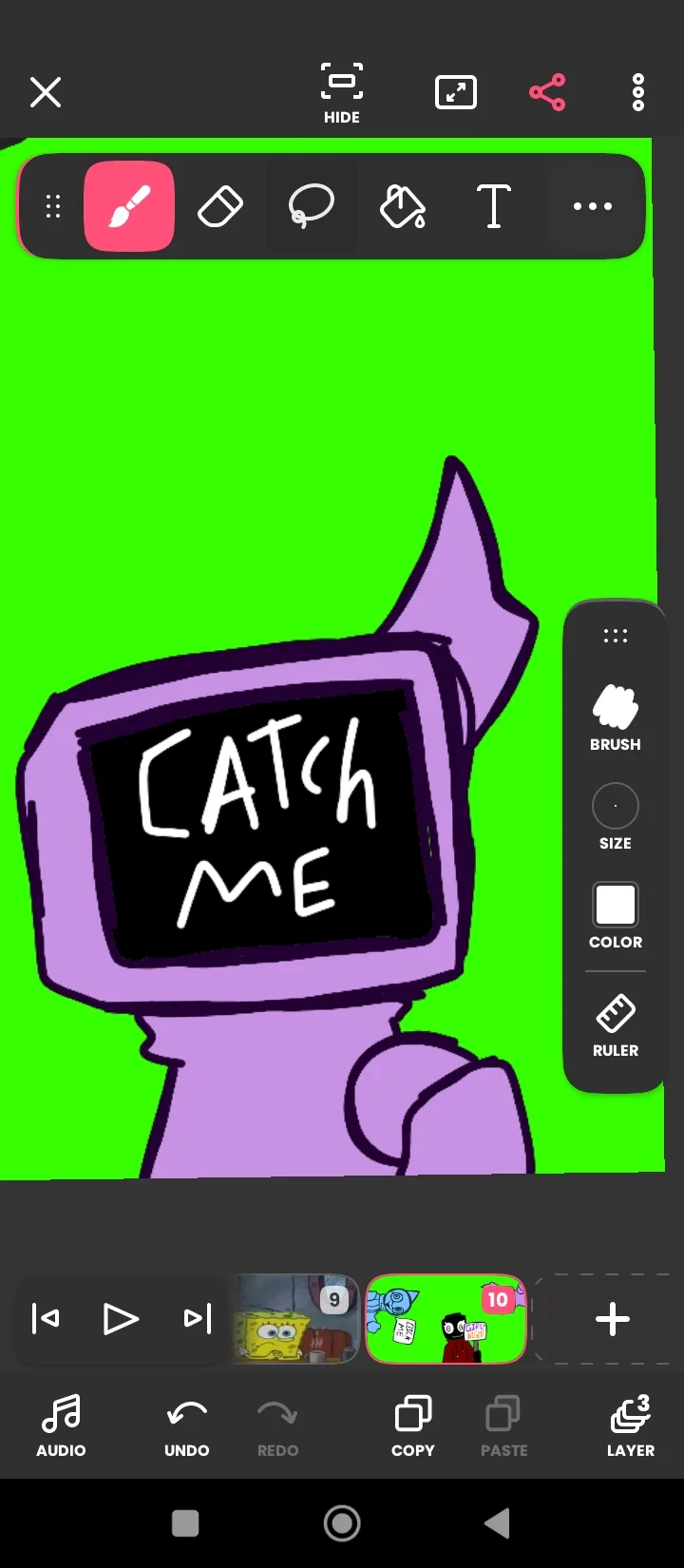
Task: Choose the paint bucket fill tool
Action: pos(403,206)
